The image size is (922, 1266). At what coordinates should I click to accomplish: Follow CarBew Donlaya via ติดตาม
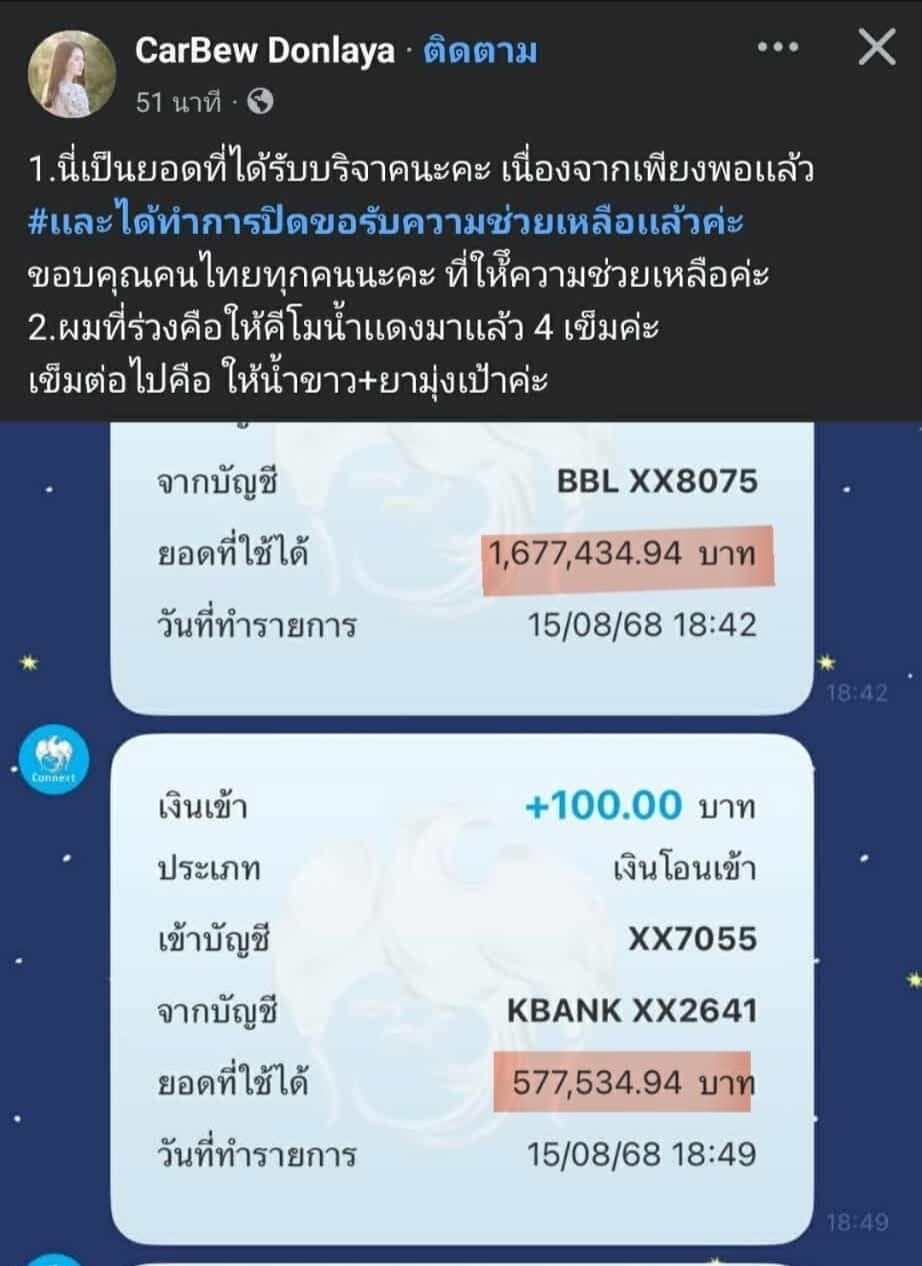(480, 51)
